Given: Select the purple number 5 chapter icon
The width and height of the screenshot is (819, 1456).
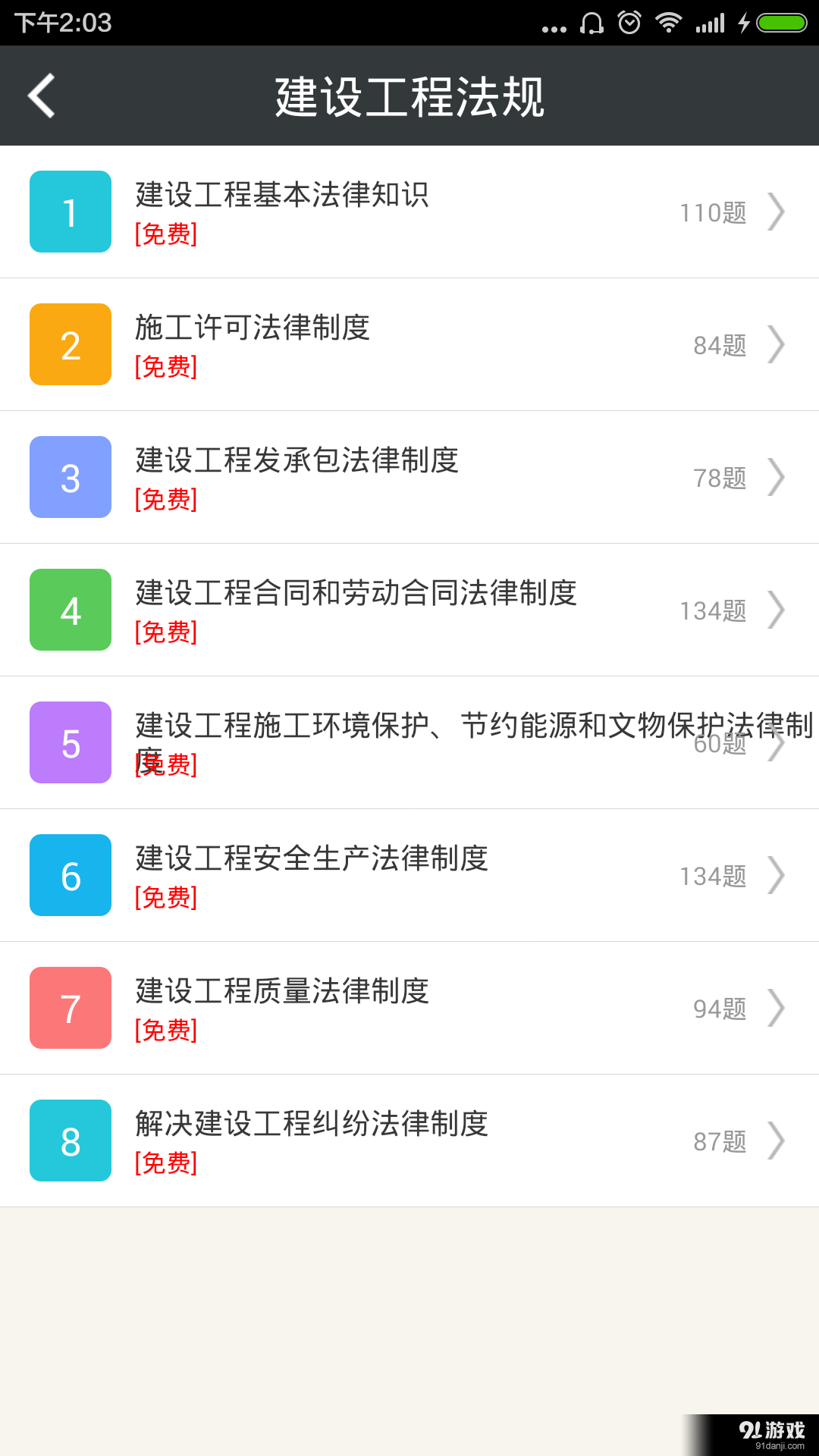Looking at the screenshot, I should (70, 742).
